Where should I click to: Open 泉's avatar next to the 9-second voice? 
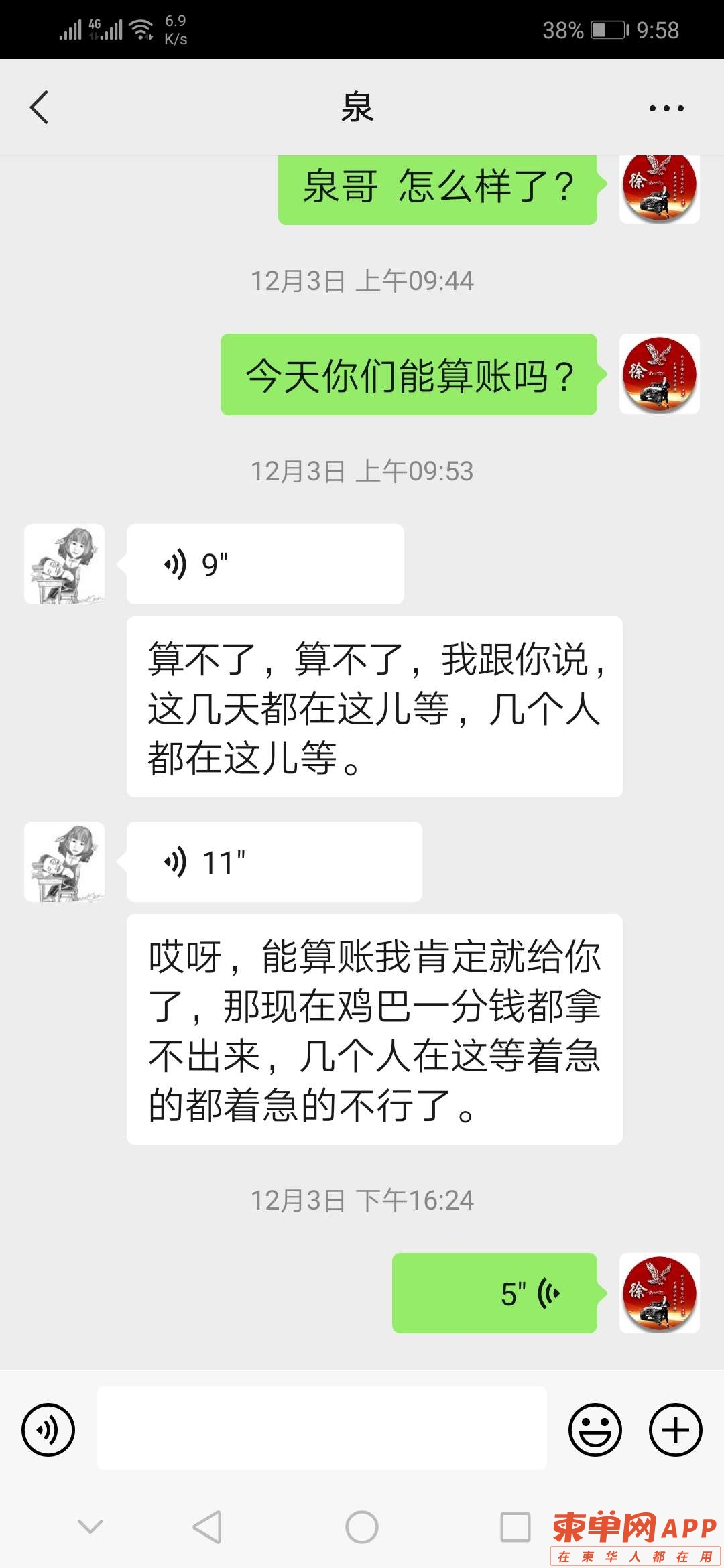tap(64, 564)
